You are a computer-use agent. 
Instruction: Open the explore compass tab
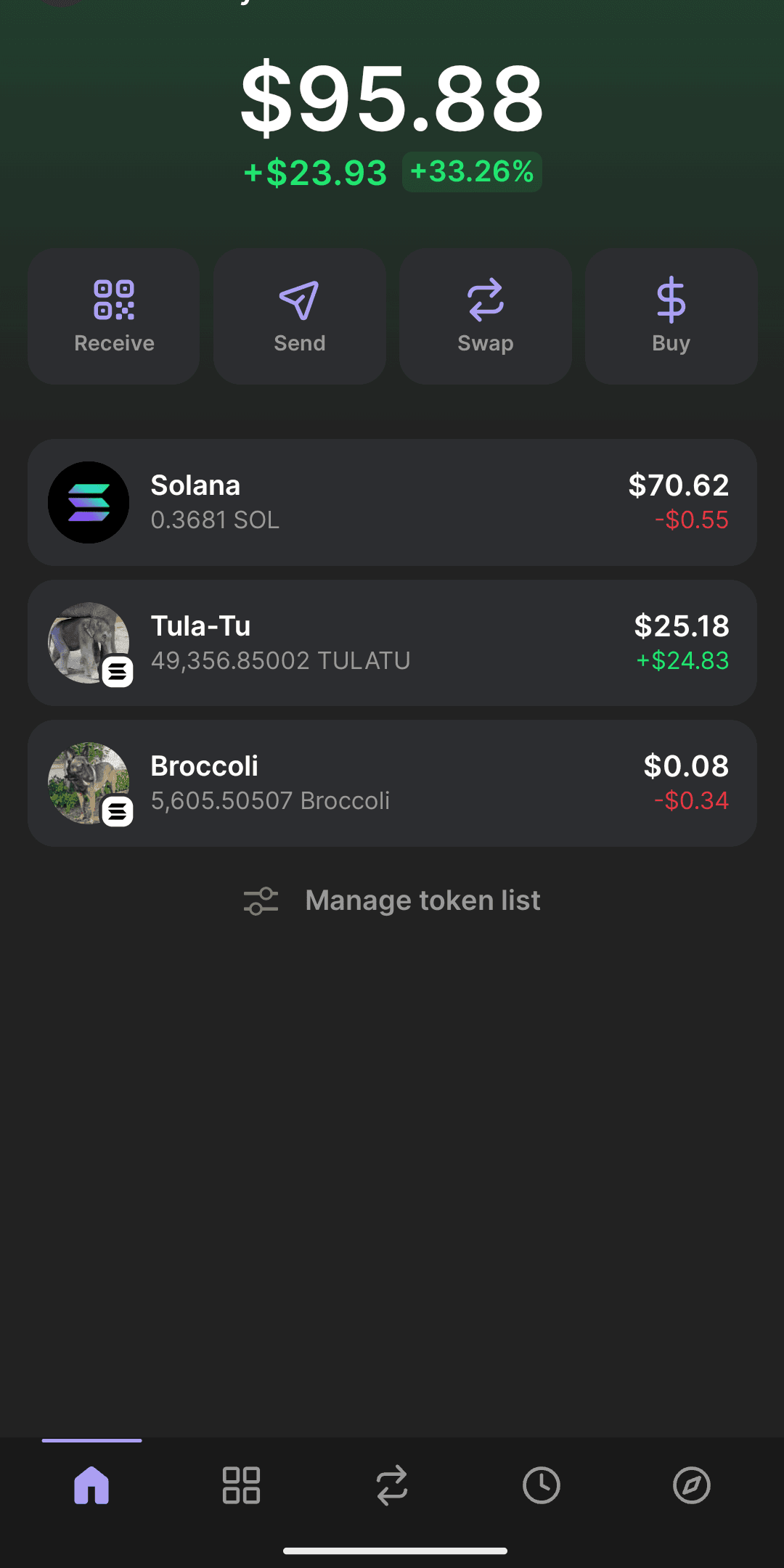[x=691, y=1485]
